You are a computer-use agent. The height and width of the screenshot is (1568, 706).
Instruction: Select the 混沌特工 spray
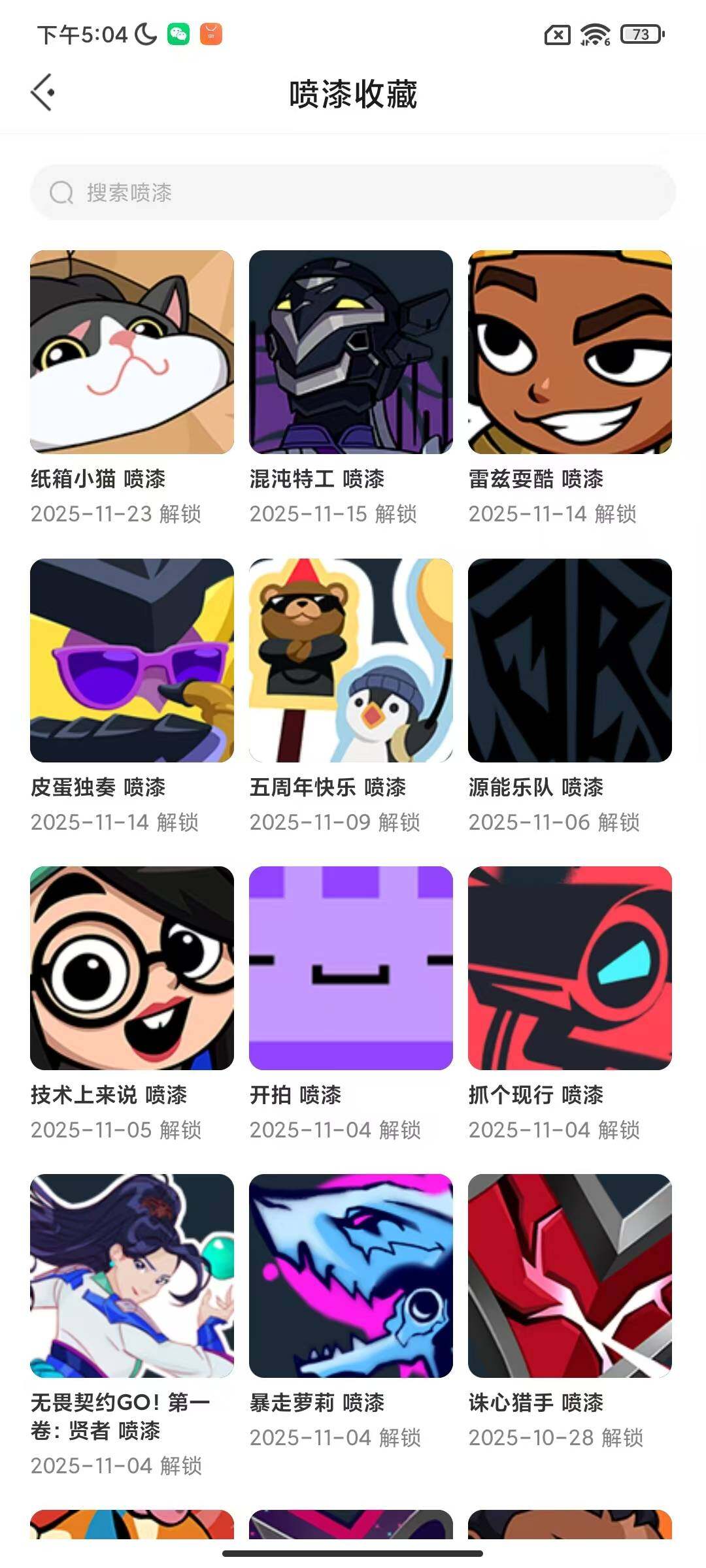coord(350,350)
